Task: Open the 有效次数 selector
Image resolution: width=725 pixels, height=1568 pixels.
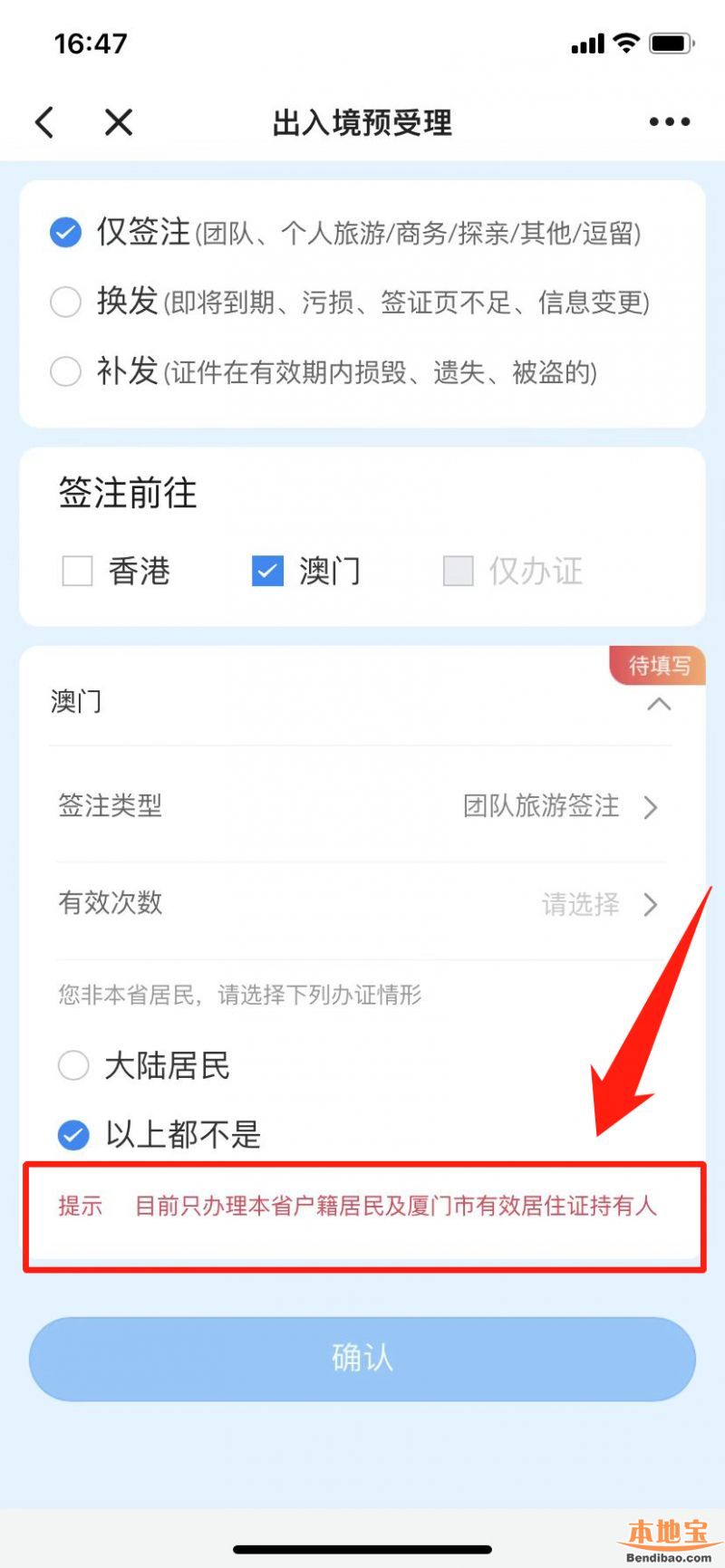Action: (361, 903)
